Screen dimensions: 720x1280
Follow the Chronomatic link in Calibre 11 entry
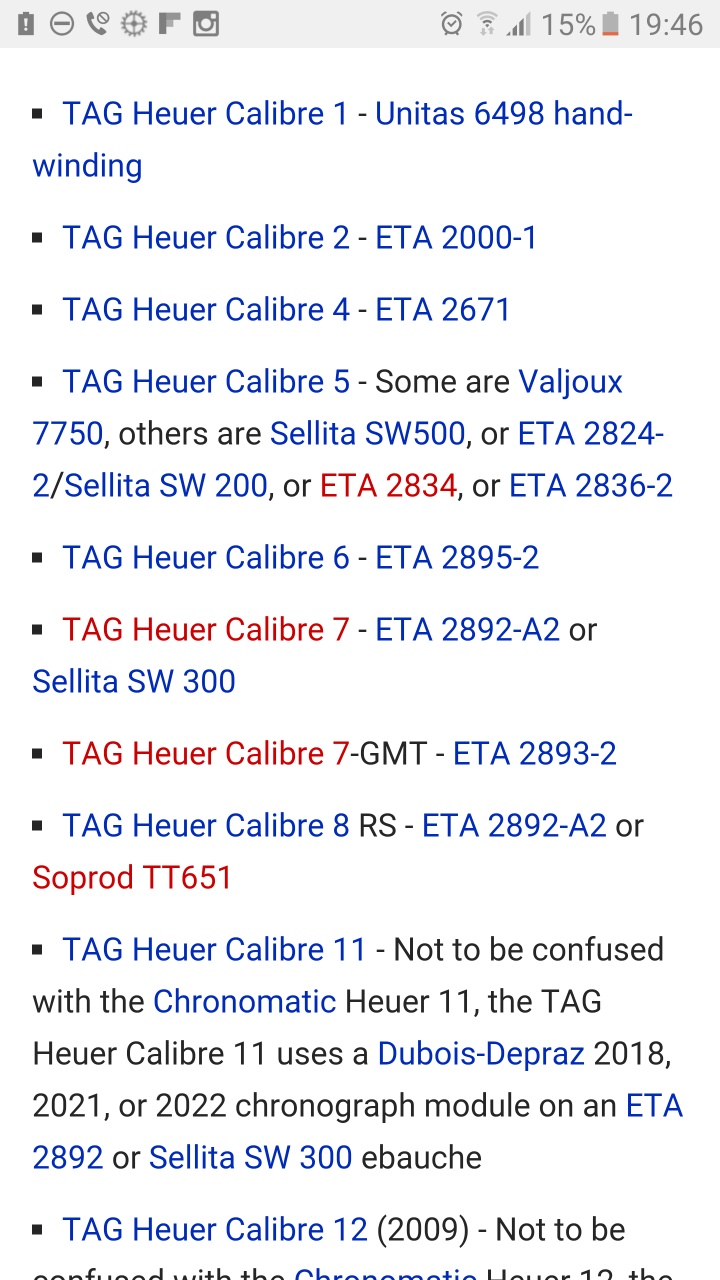coord(244,1002)
